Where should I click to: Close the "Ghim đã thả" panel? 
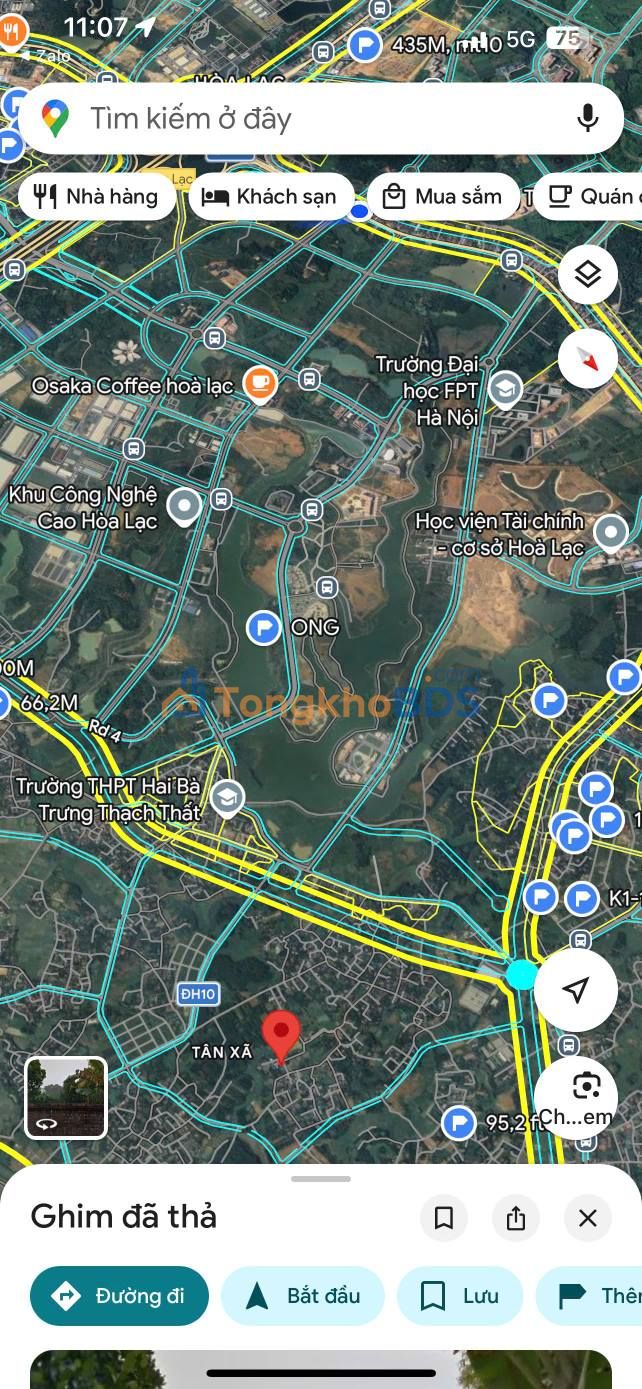point(588,1217)
